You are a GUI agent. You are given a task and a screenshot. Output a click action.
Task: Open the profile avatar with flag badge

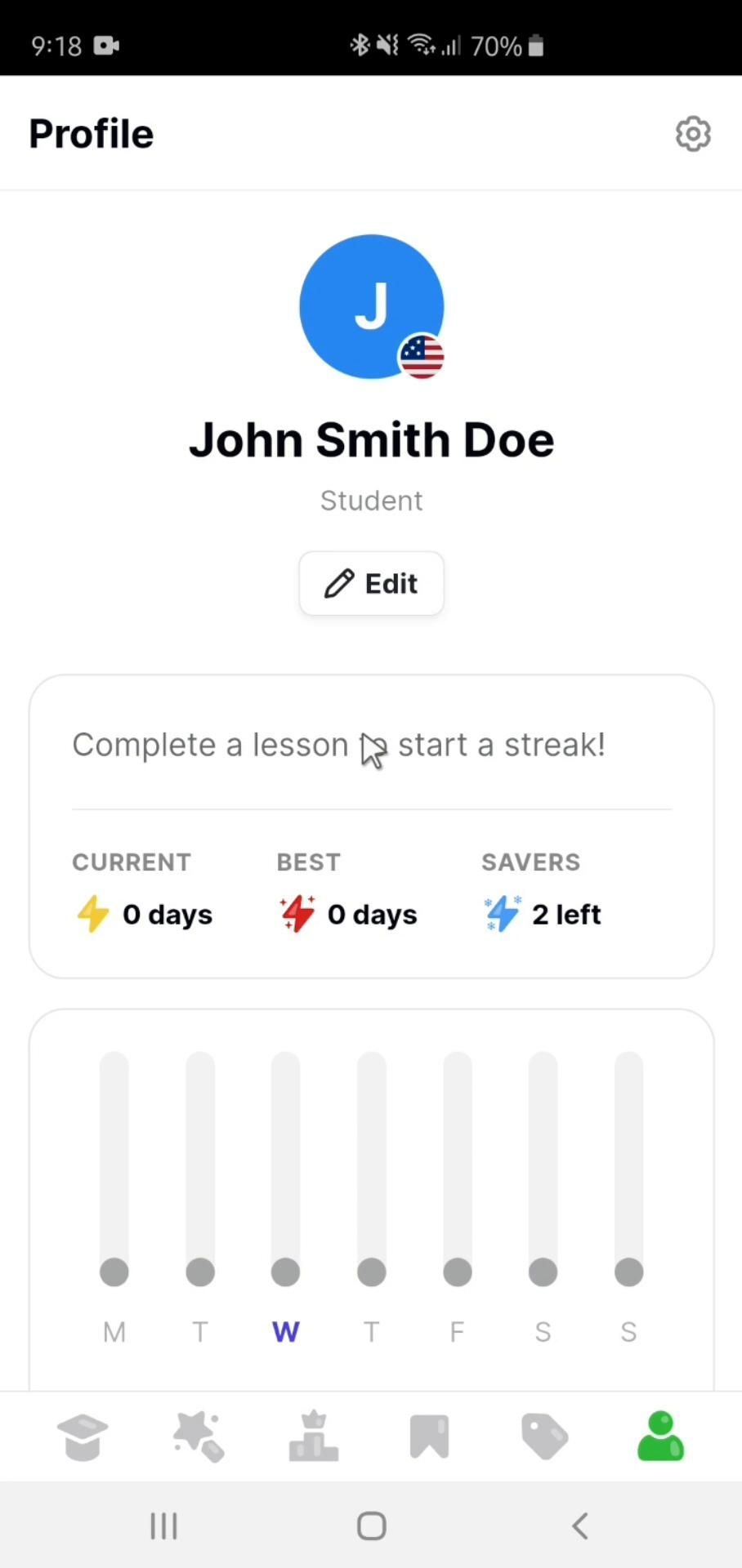tap(371, 307)
